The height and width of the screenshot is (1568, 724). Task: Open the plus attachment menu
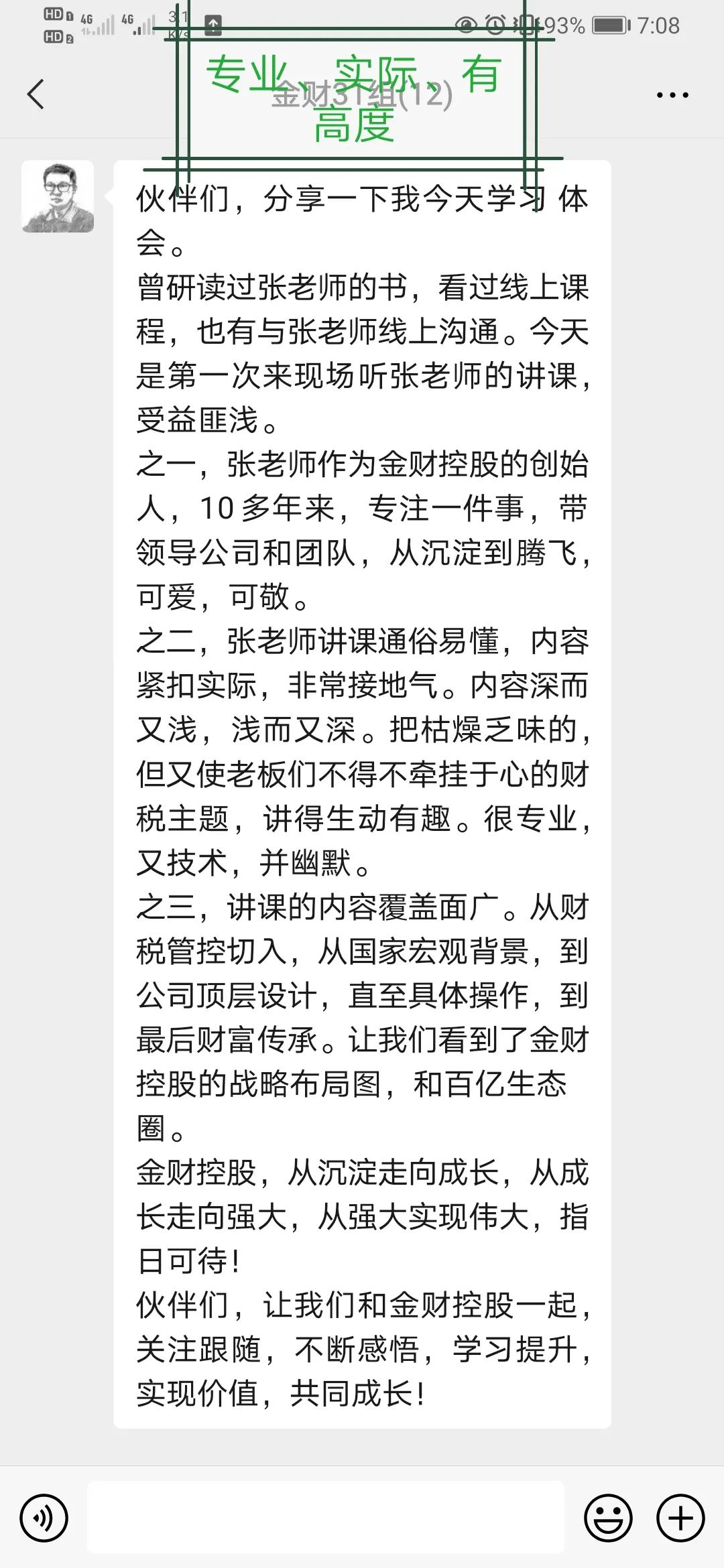pyautogui.click(x=680, y=1517)
